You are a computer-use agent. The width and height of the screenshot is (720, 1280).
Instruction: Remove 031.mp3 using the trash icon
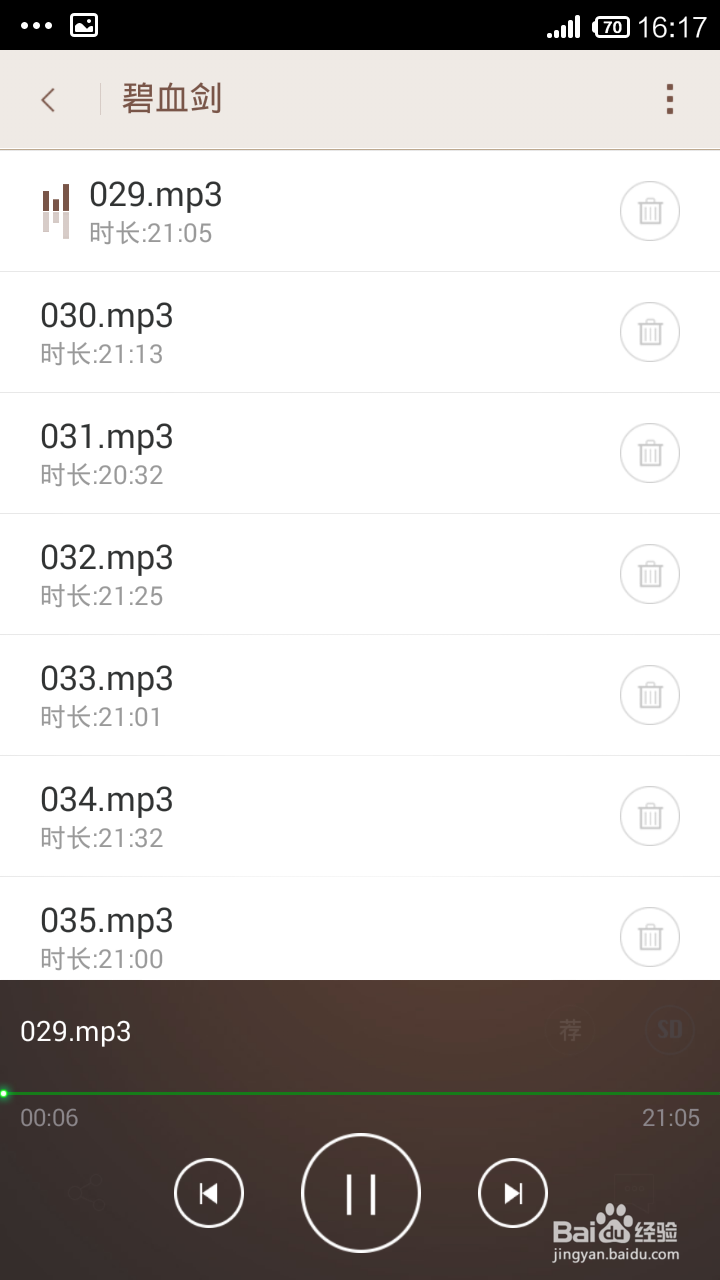[650, 453]
